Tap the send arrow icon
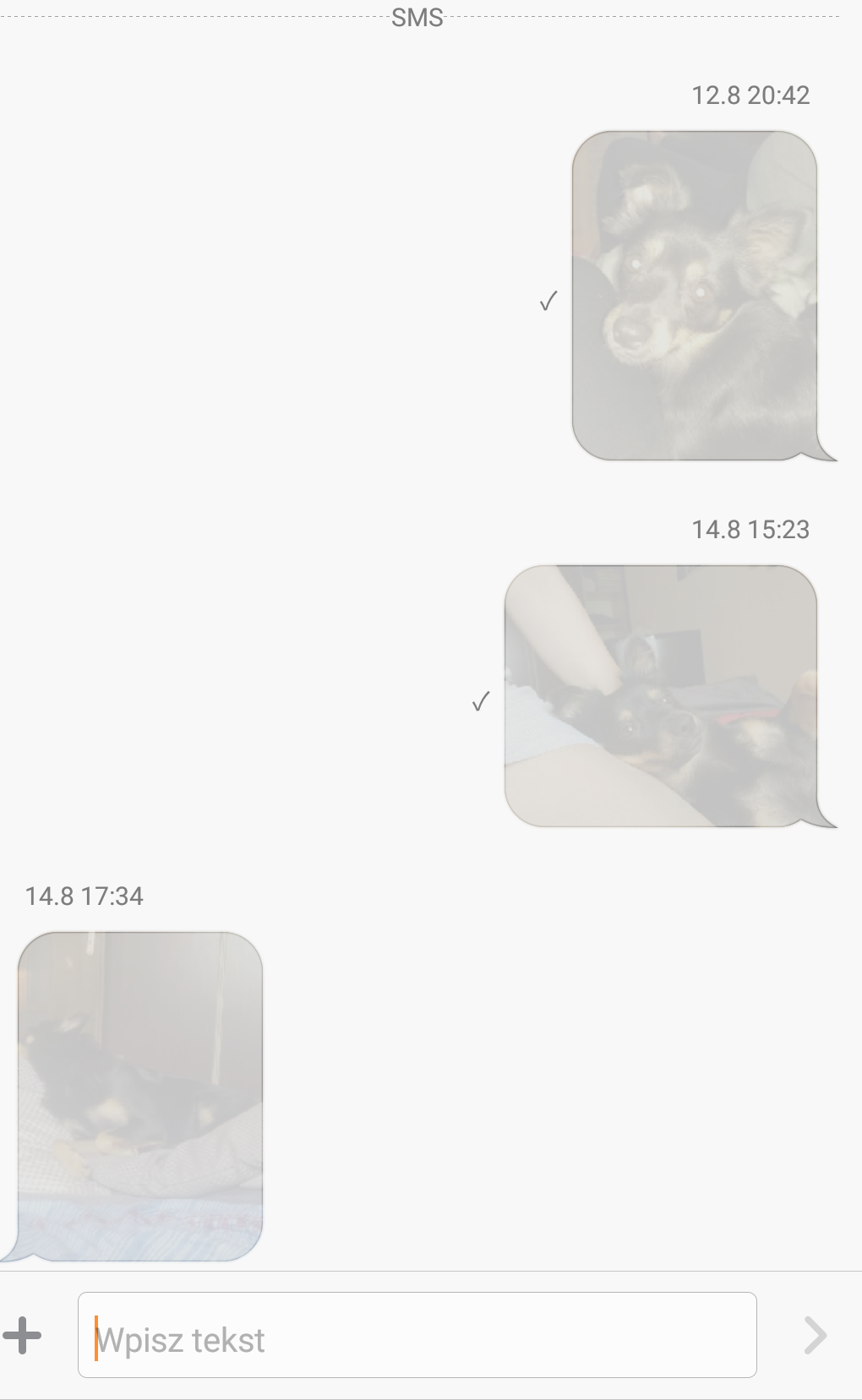This screenshot has width=862, height=1400. click(814, 1336)
